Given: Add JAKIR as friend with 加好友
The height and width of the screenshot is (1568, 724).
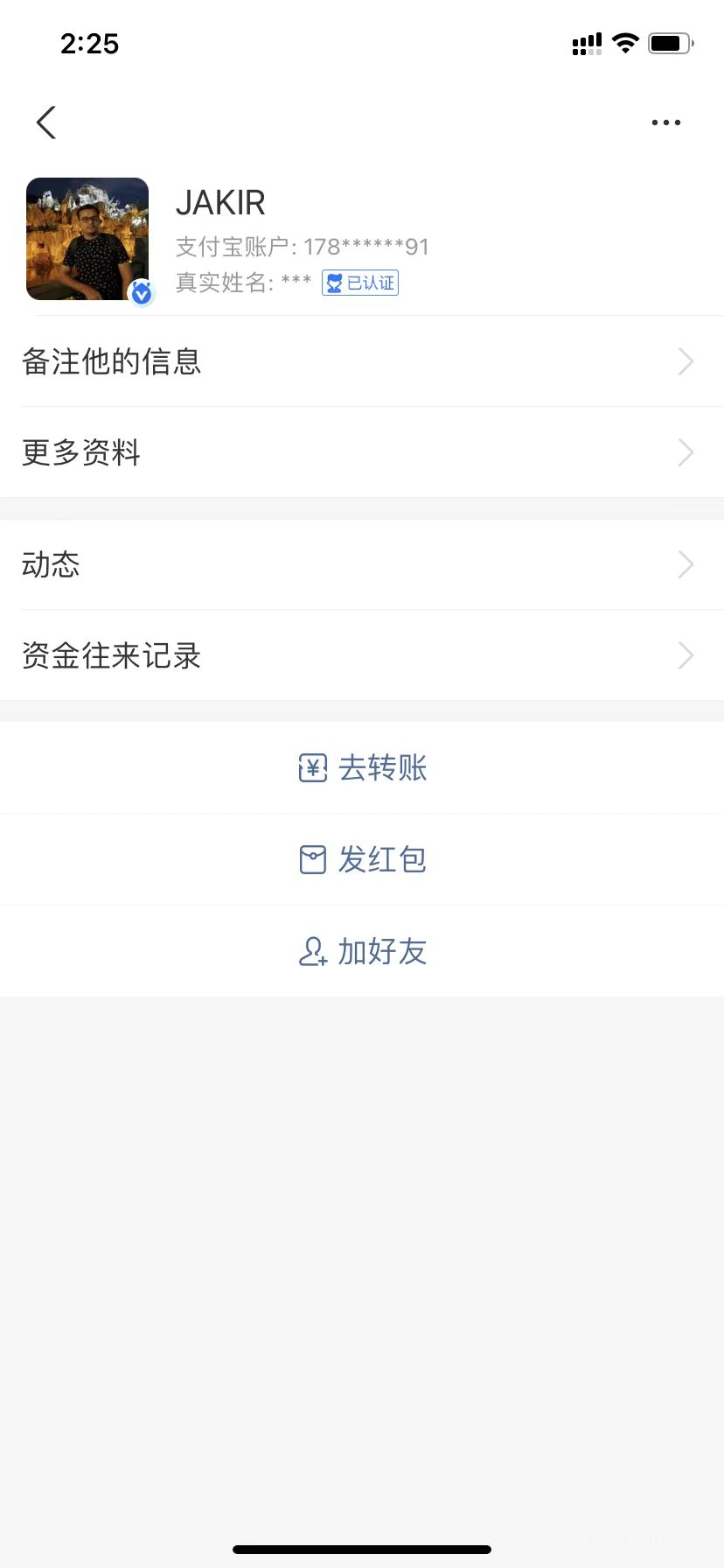Looking at the screenshot, I should pos(363,951).
